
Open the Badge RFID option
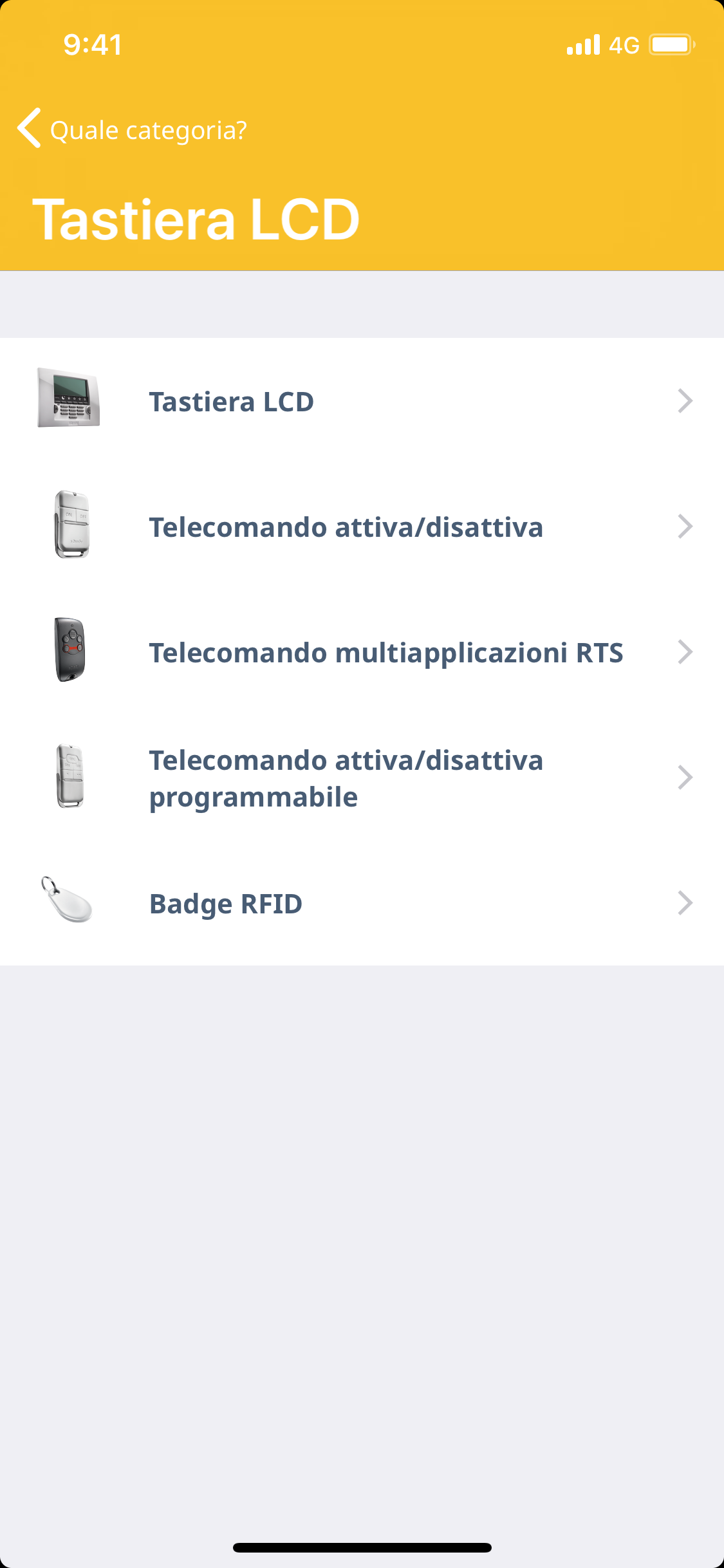click(360, 903)
